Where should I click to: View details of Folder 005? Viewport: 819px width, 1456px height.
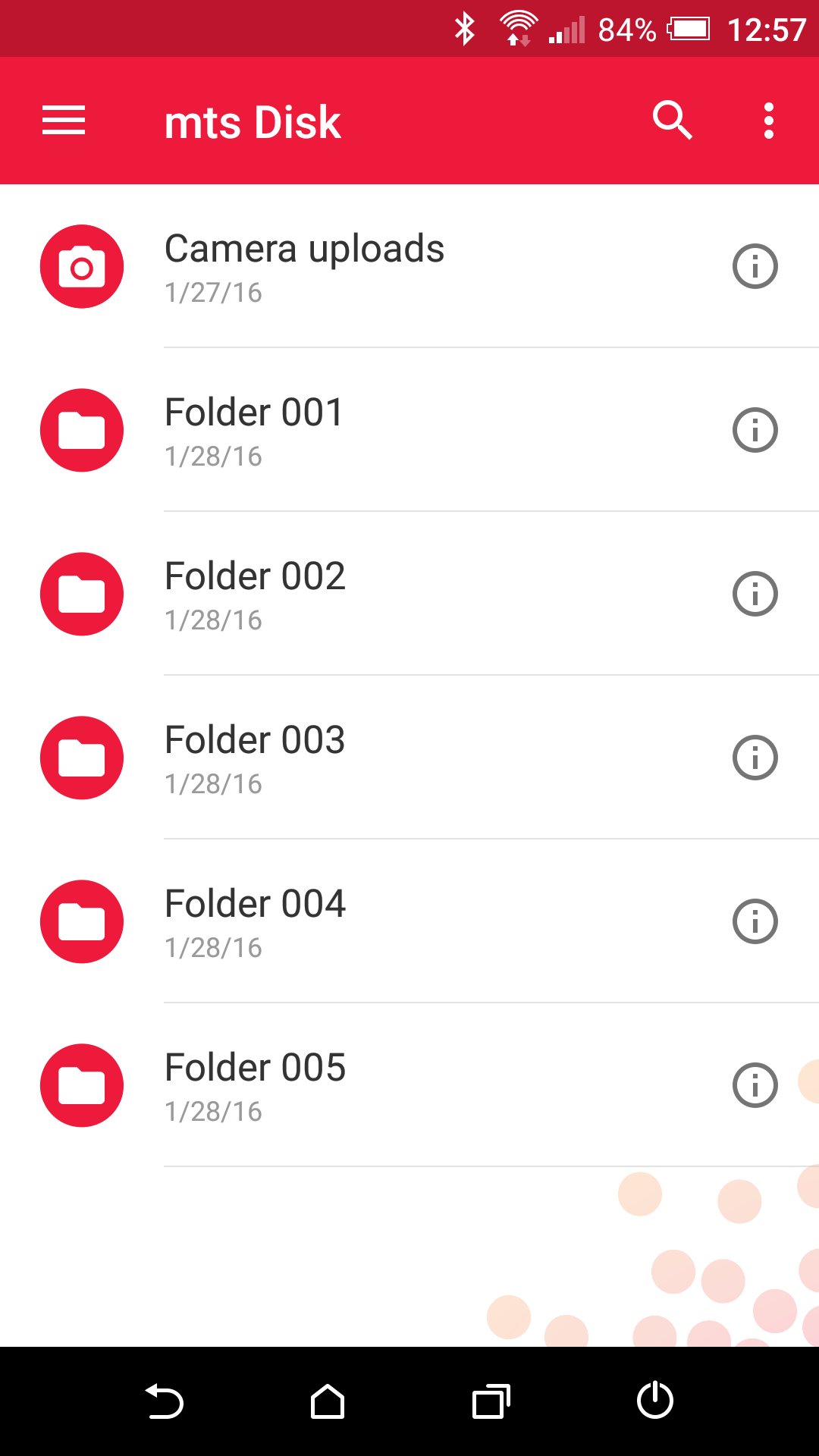pos(755,1085)
